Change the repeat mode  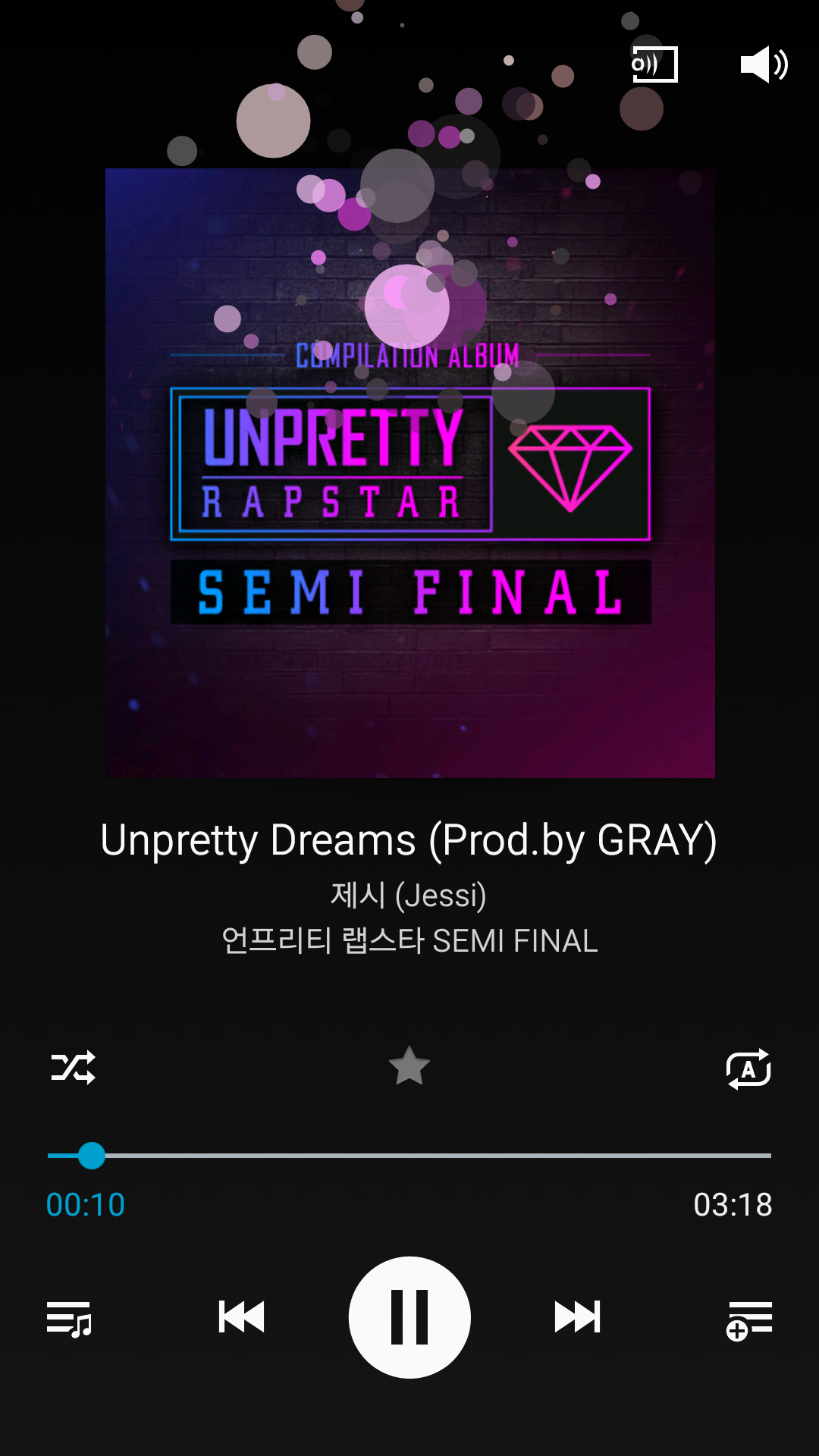tap(748, 1069)
